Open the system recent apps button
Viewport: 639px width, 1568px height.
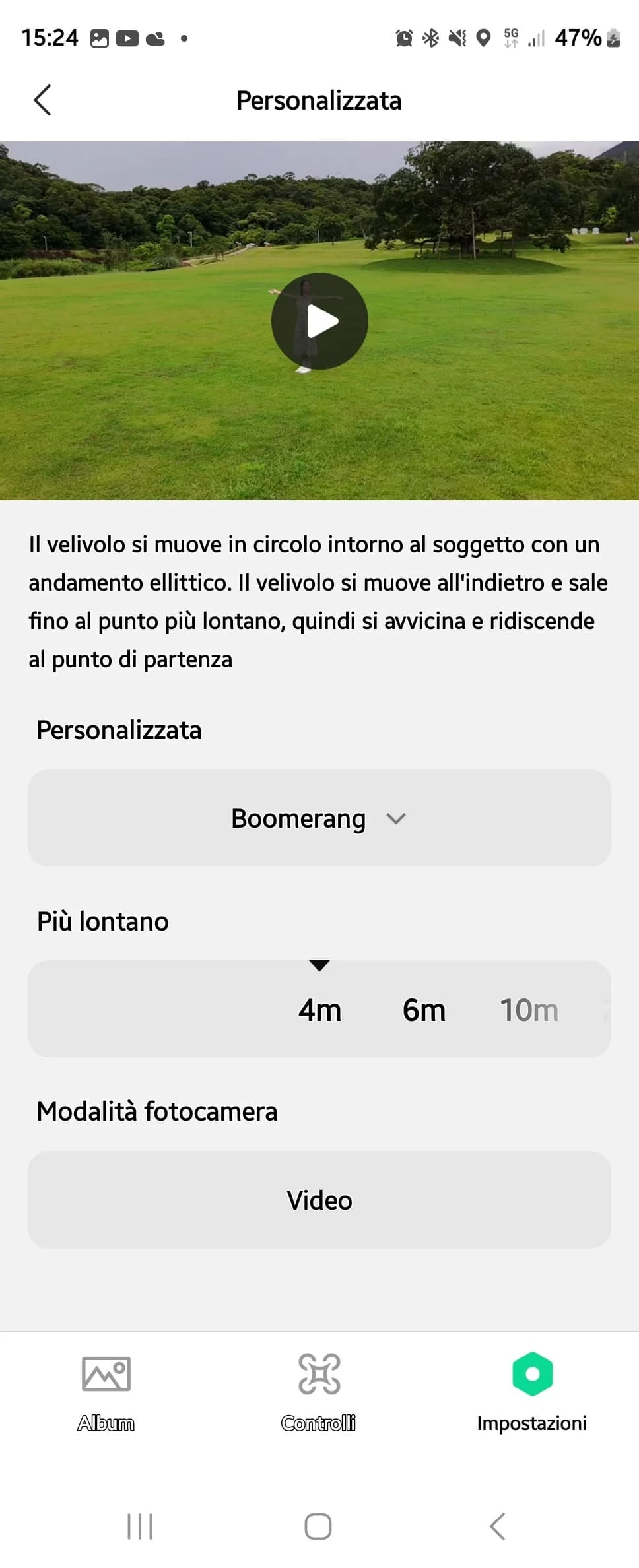[x=140, y=1526]
